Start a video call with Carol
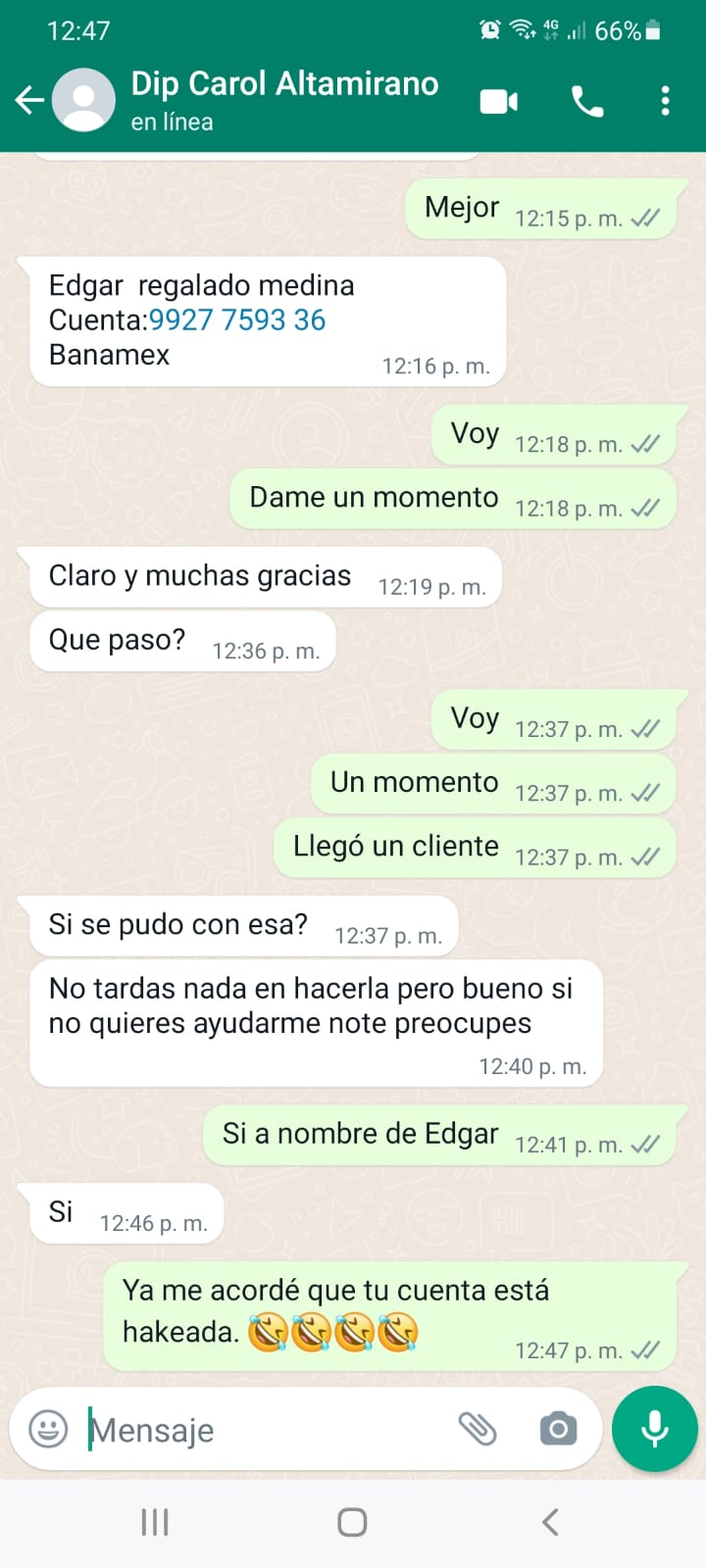 pyautogui.click(x=499, y=101)
